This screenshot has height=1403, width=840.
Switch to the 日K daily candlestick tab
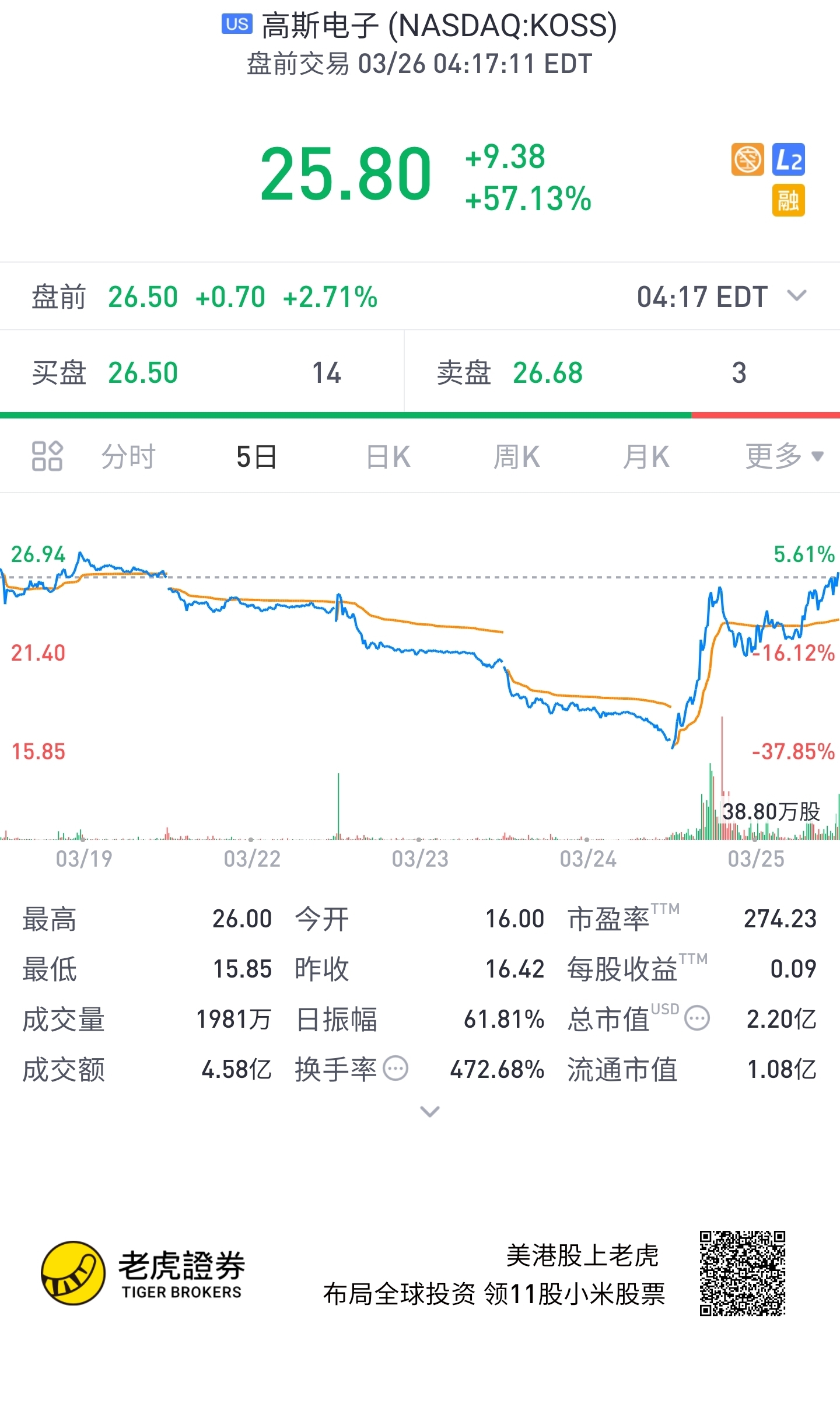388,456
